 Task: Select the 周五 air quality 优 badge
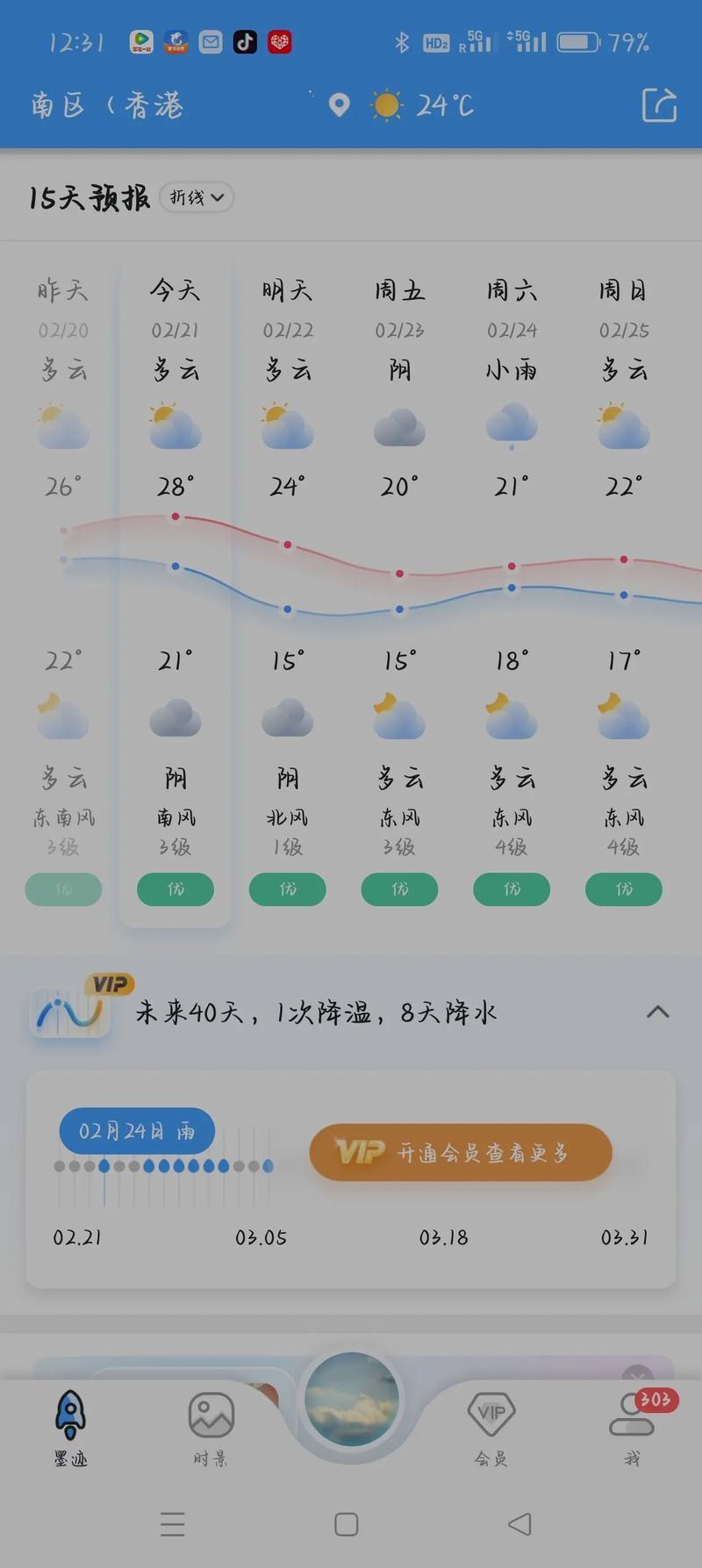coord(399,889)
